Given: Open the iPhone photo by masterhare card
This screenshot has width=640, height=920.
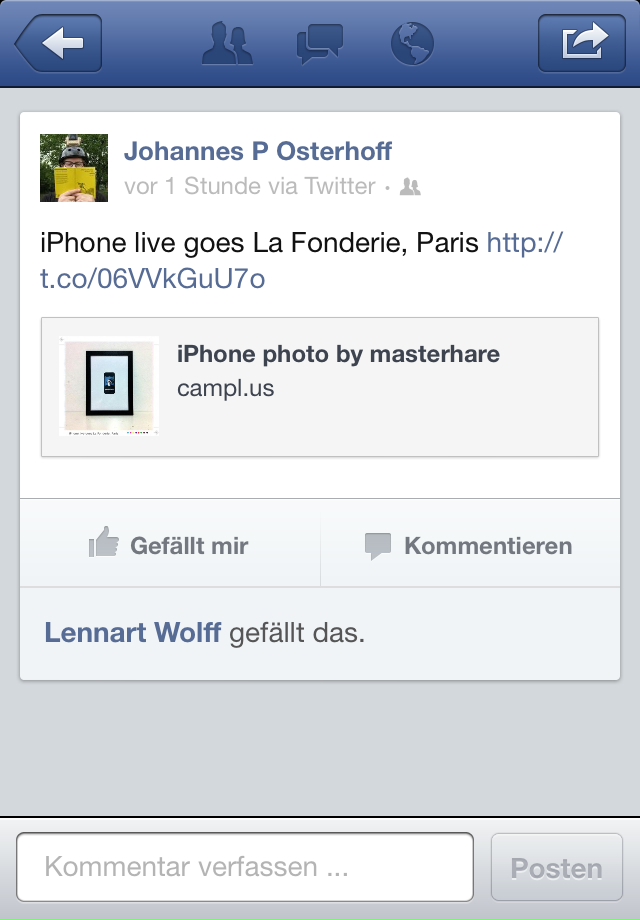Looking at the screenshot, I should point(320,387).
